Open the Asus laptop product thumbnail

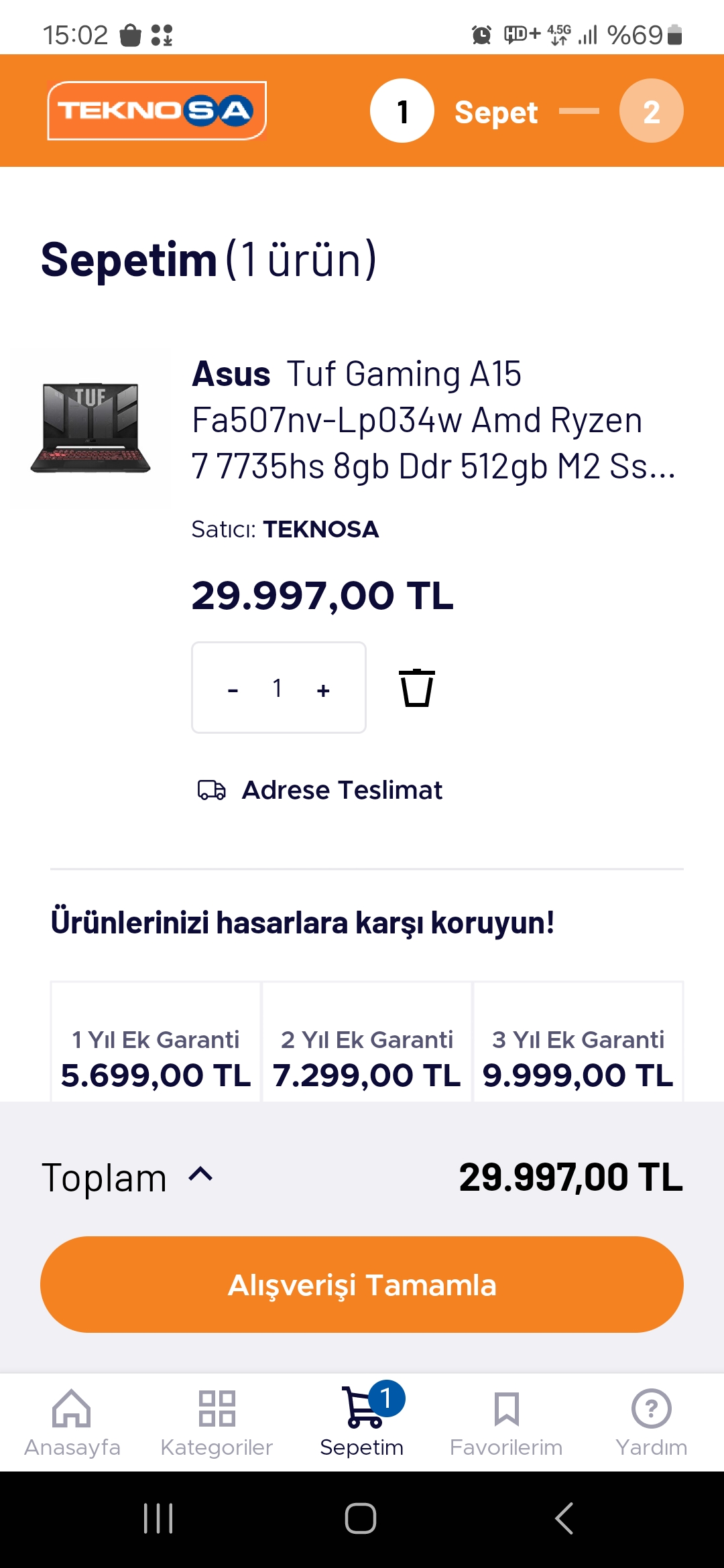coord(90,428)
